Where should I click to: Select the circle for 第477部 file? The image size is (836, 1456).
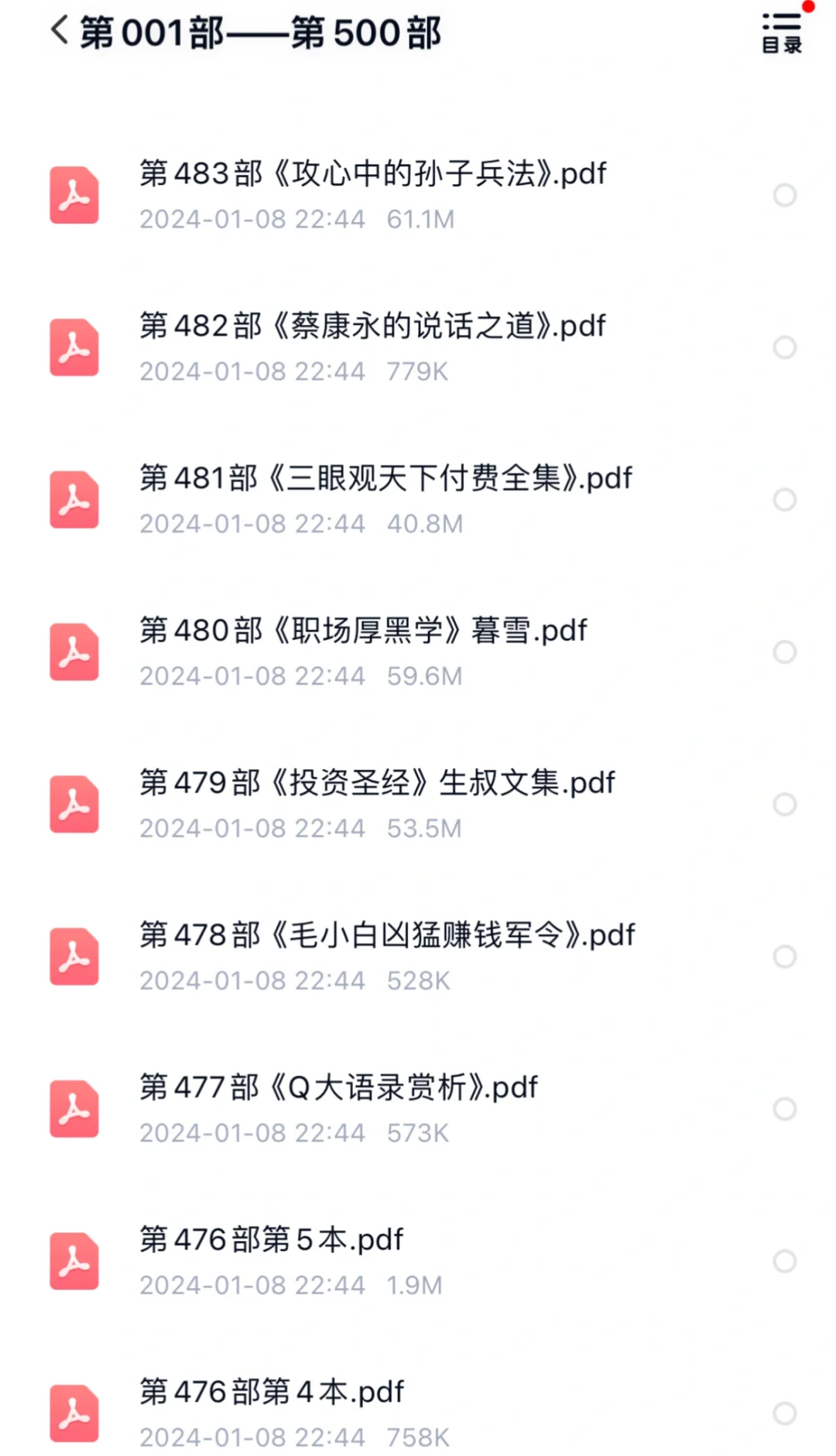(785, 1109)
